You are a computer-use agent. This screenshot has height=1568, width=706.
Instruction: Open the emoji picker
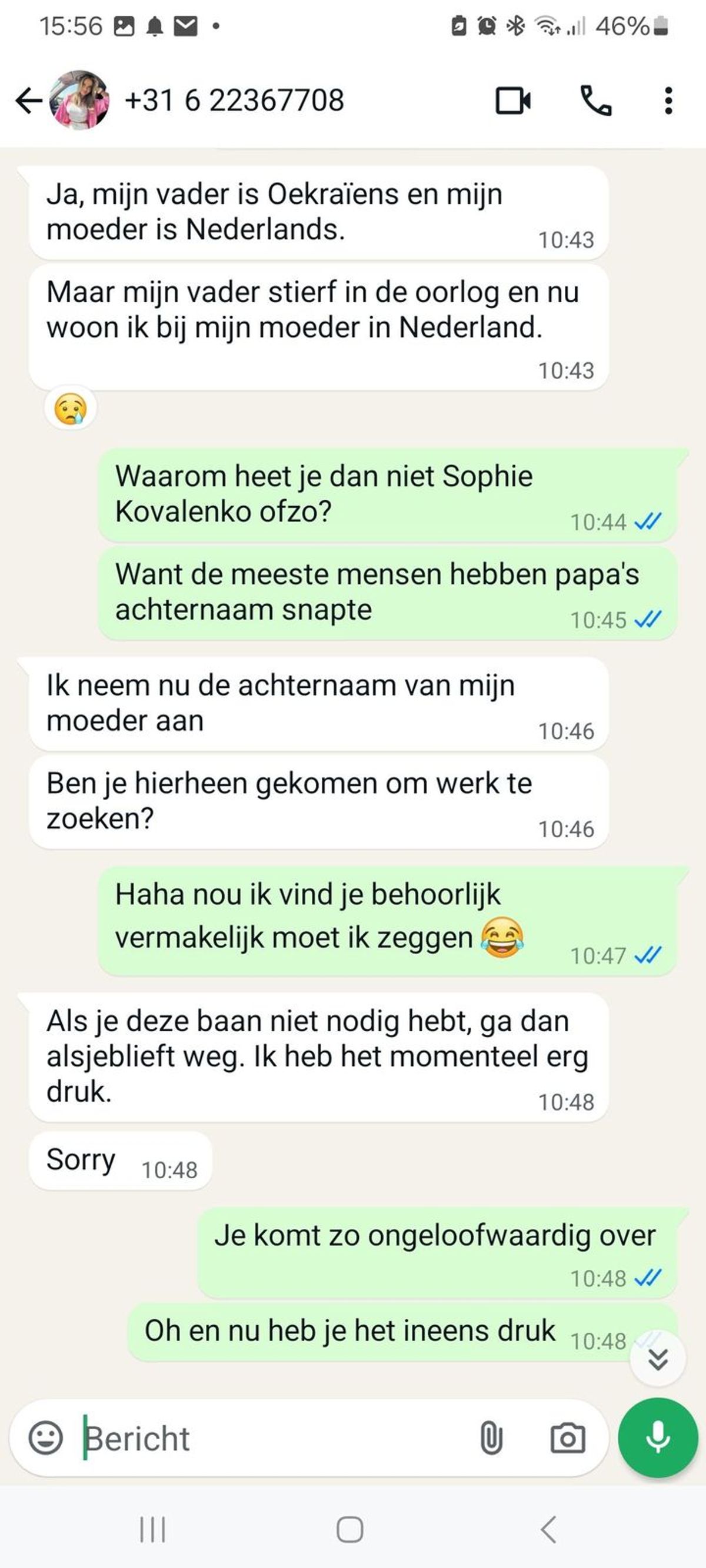tap(46, 1437)
